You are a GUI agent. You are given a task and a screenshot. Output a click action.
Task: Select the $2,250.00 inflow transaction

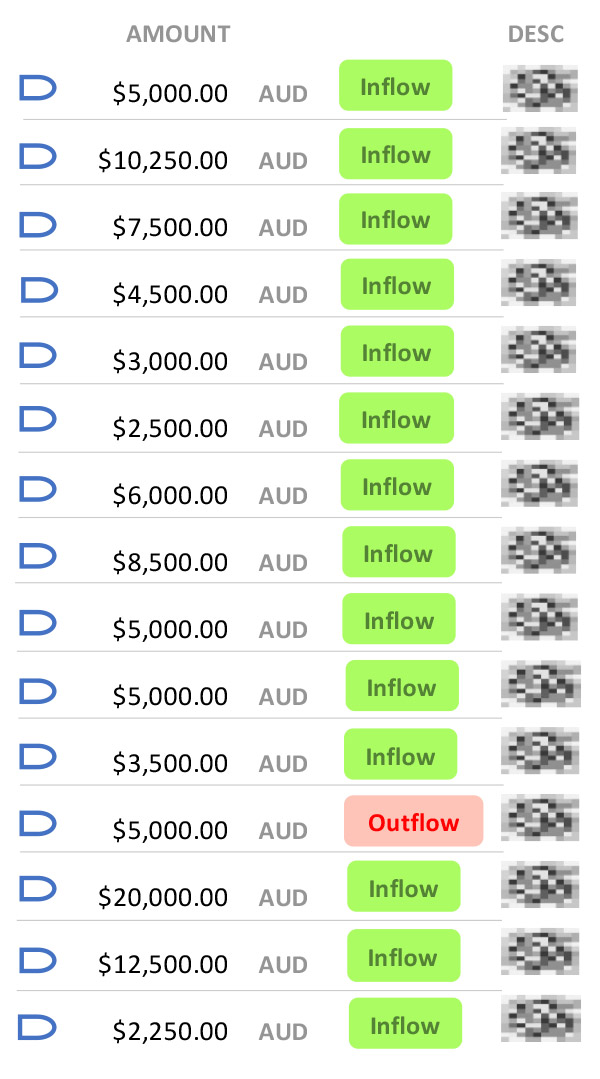point(170,1031)
